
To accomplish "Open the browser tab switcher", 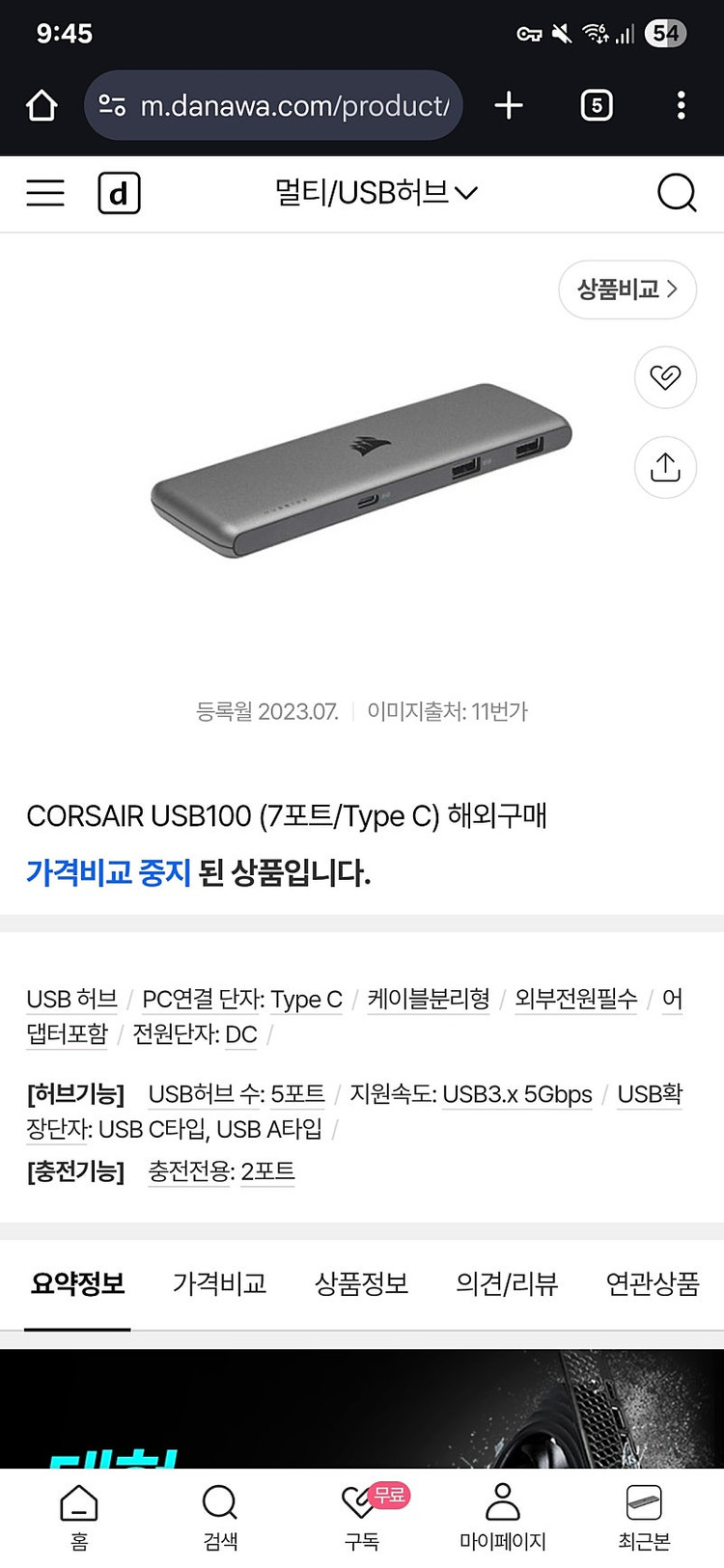I will [597, 105].
